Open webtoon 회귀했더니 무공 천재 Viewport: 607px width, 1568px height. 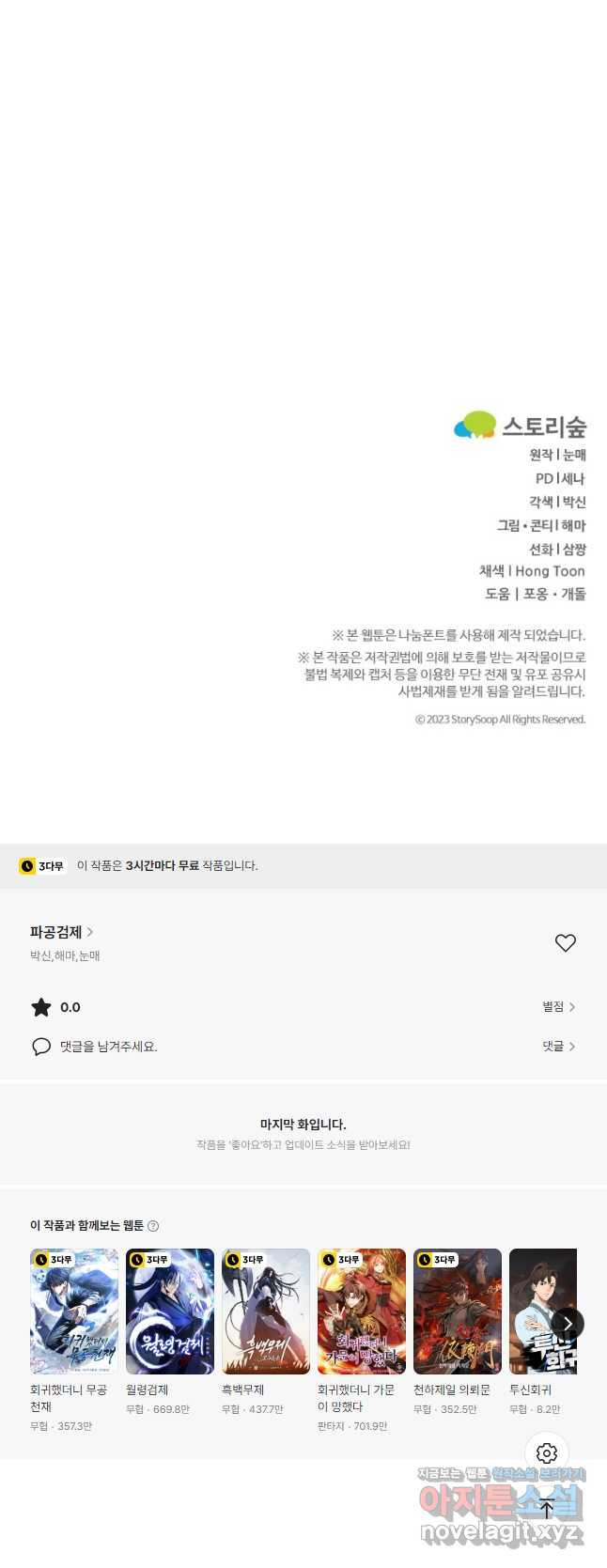(74, 1312)
